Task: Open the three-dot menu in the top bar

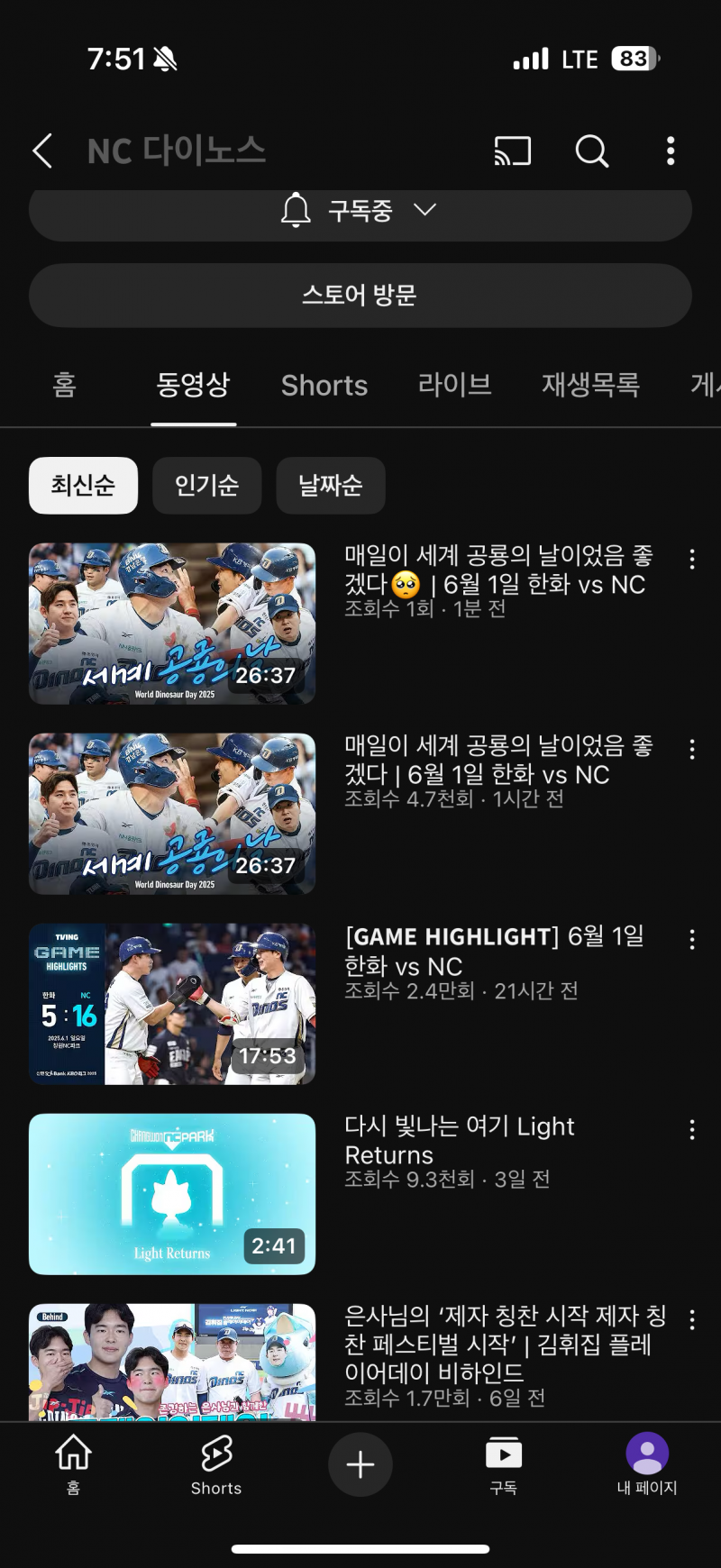Action: coord(671,151)
